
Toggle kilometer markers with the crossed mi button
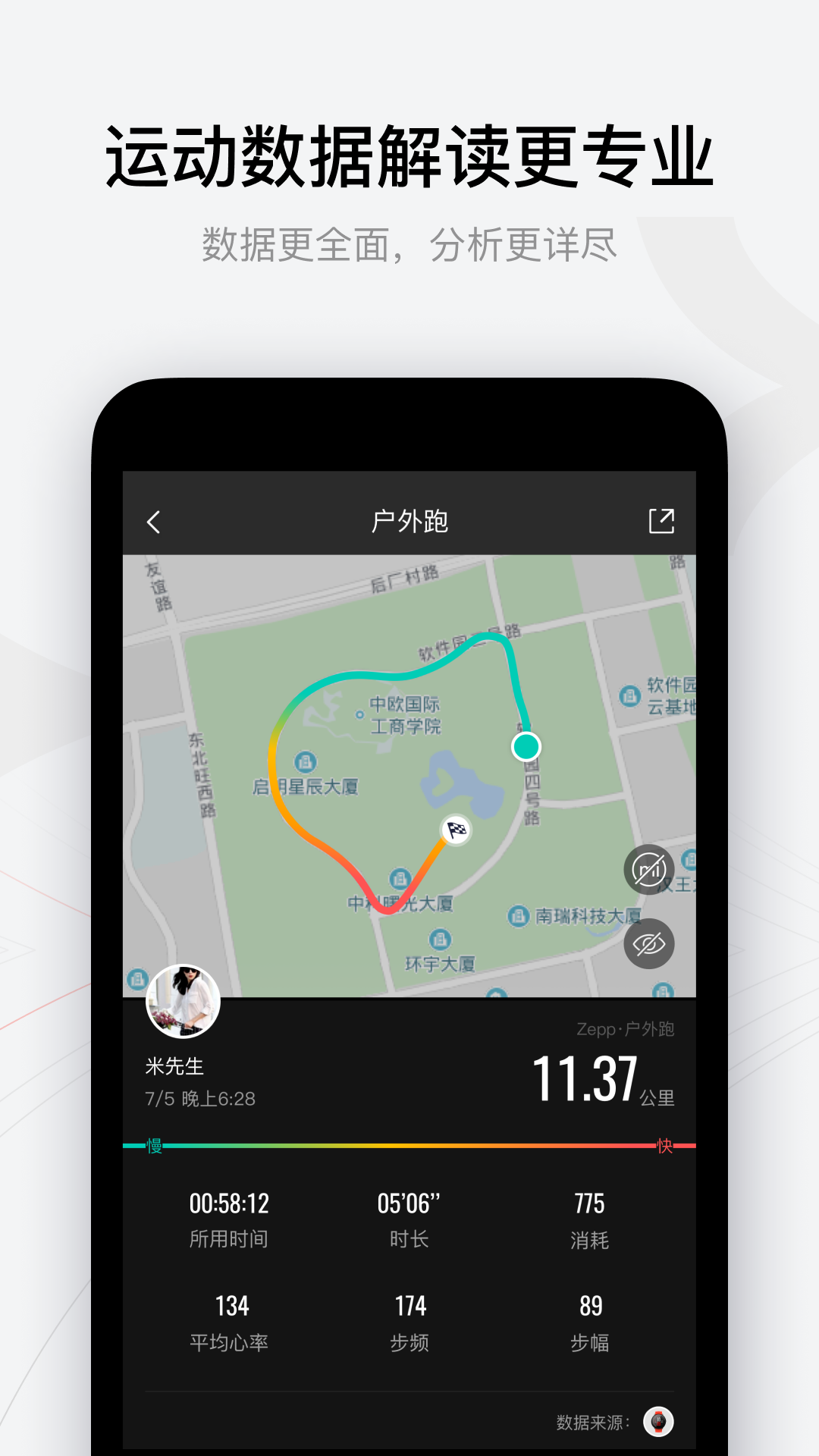tap(648, 870)
